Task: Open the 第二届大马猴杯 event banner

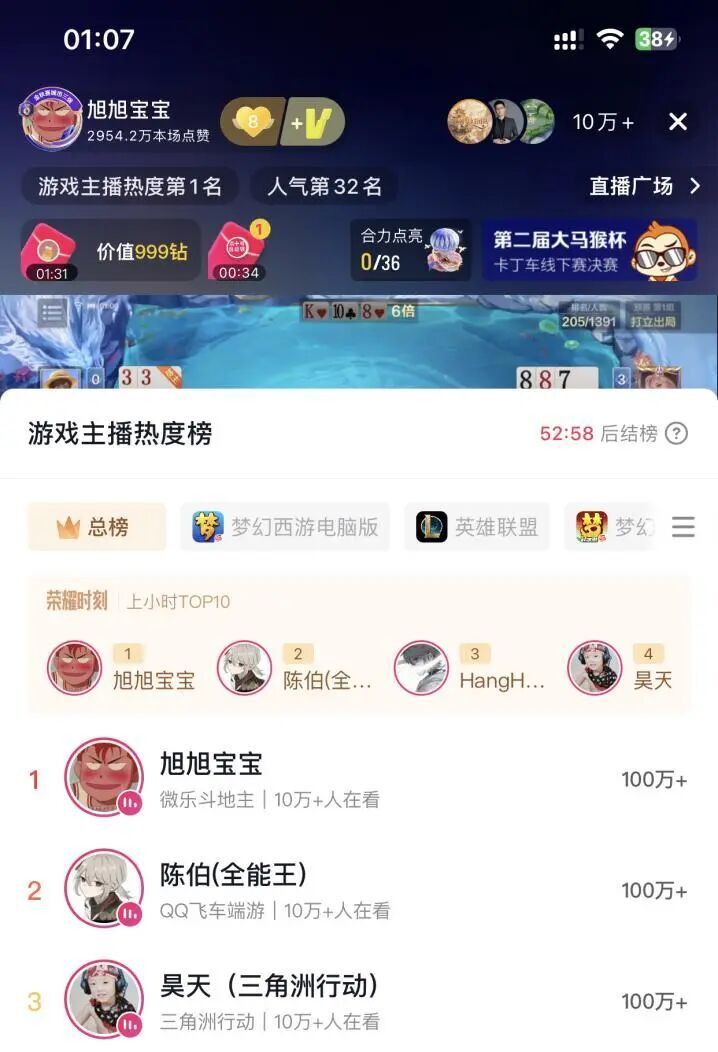Action: [x=589, y=250]
